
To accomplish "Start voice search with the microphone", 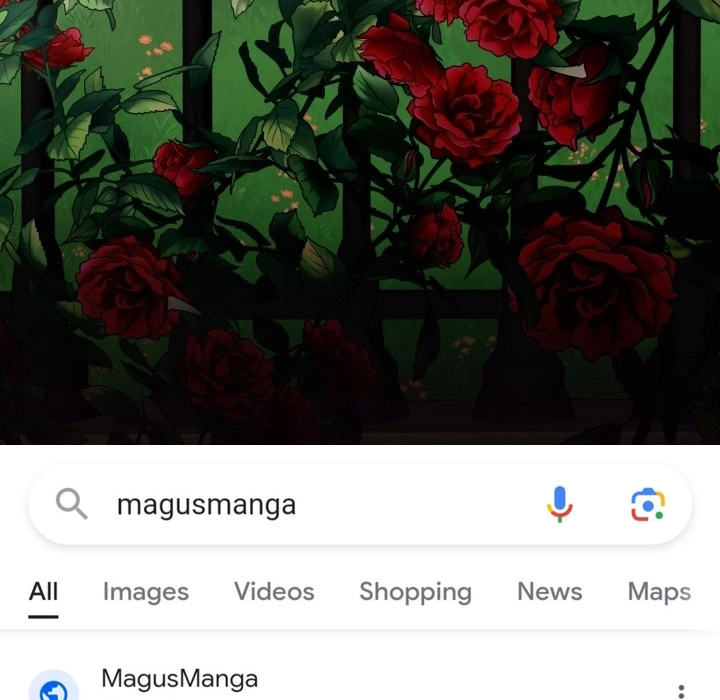I will (x=559, y=504).
